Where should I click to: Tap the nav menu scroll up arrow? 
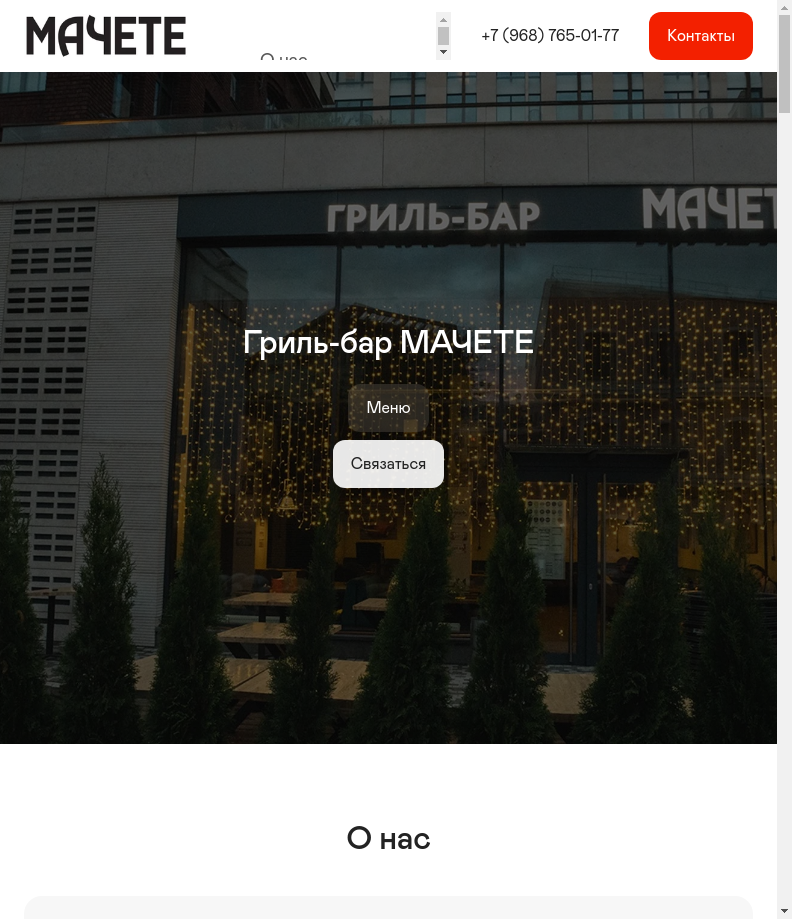pyautogui.click(x=444, y=19)
